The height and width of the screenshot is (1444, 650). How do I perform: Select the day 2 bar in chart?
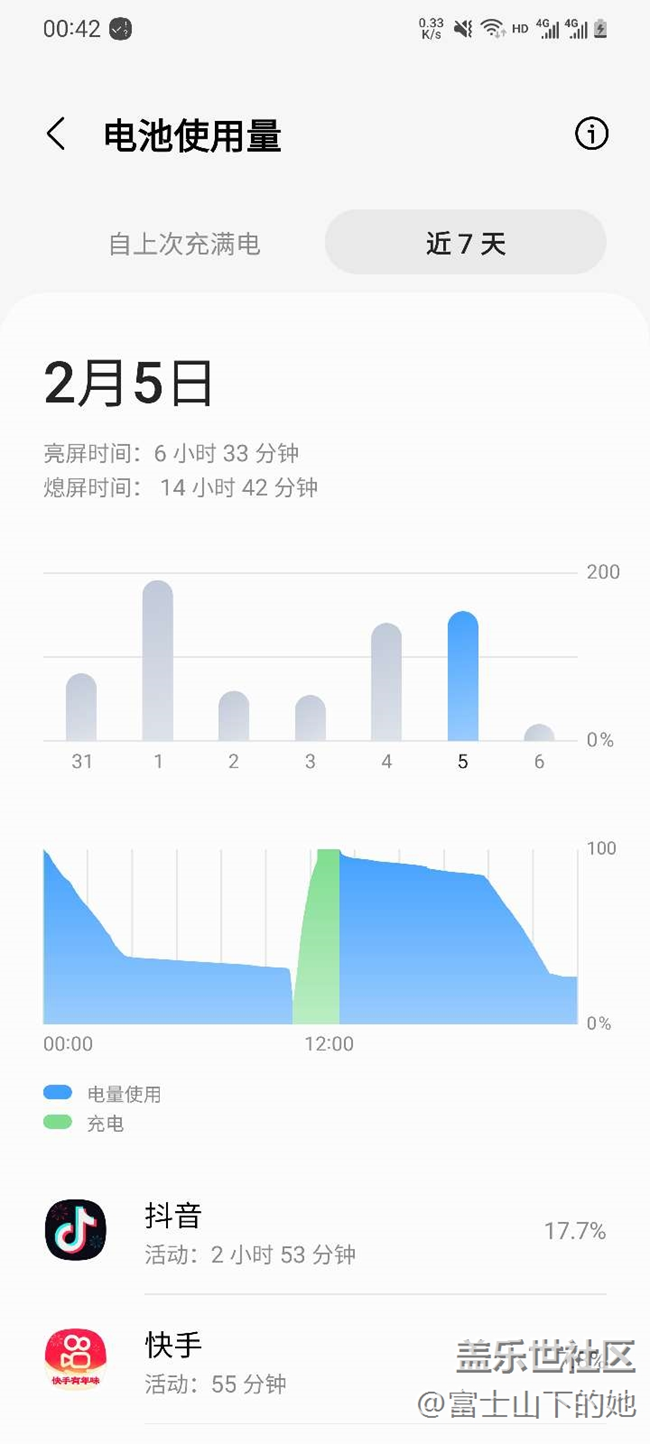coord(233,716)
